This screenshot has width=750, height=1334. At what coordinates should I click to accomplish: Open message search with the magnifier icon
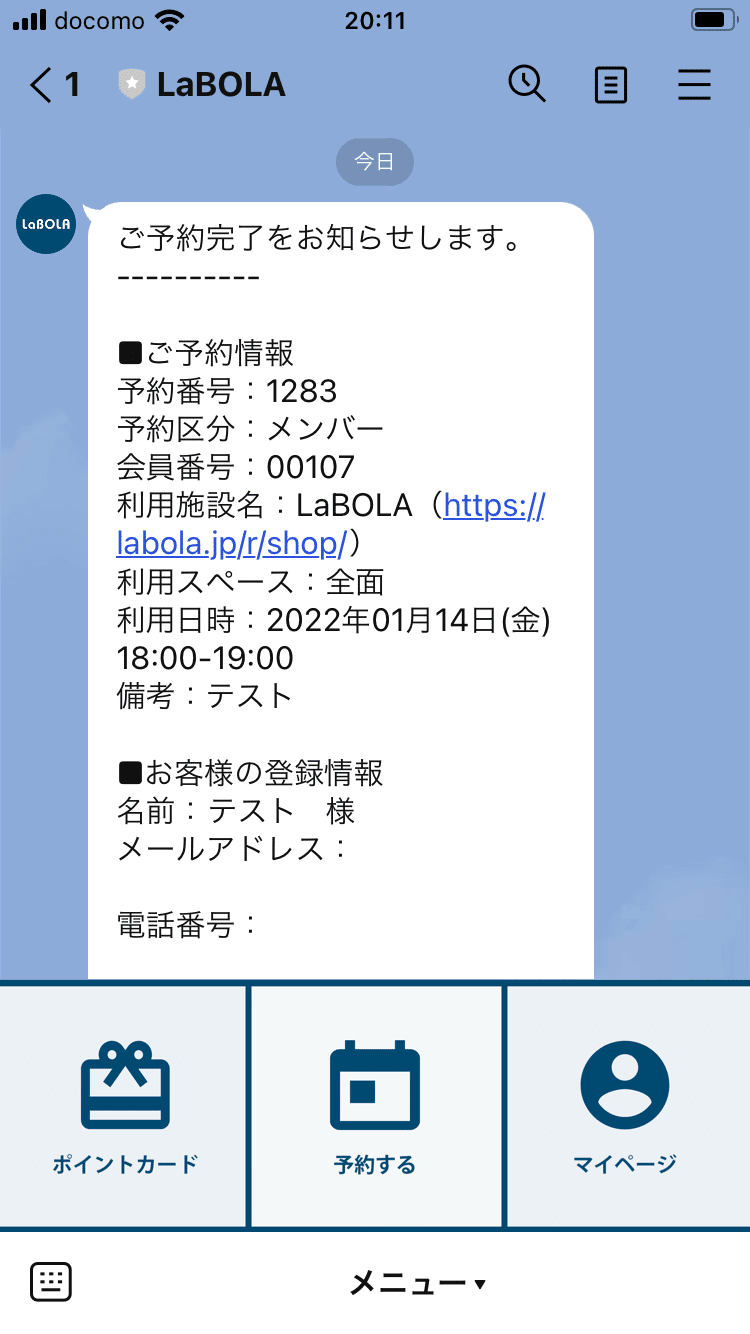coord(527,85)
